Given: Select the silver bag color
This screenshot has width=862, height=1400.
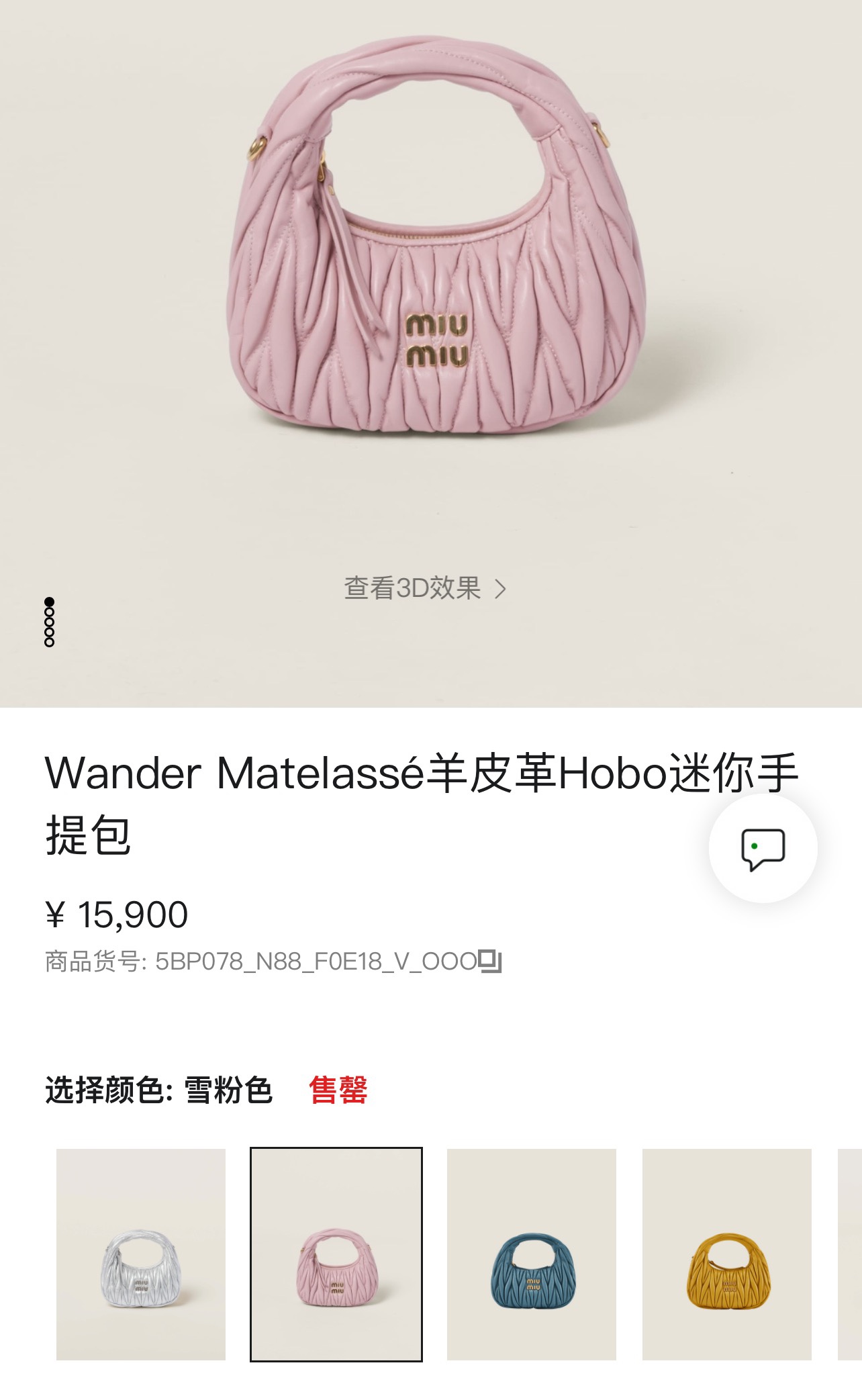Looking at the screenshot, I should click(x=141, y=1254).
